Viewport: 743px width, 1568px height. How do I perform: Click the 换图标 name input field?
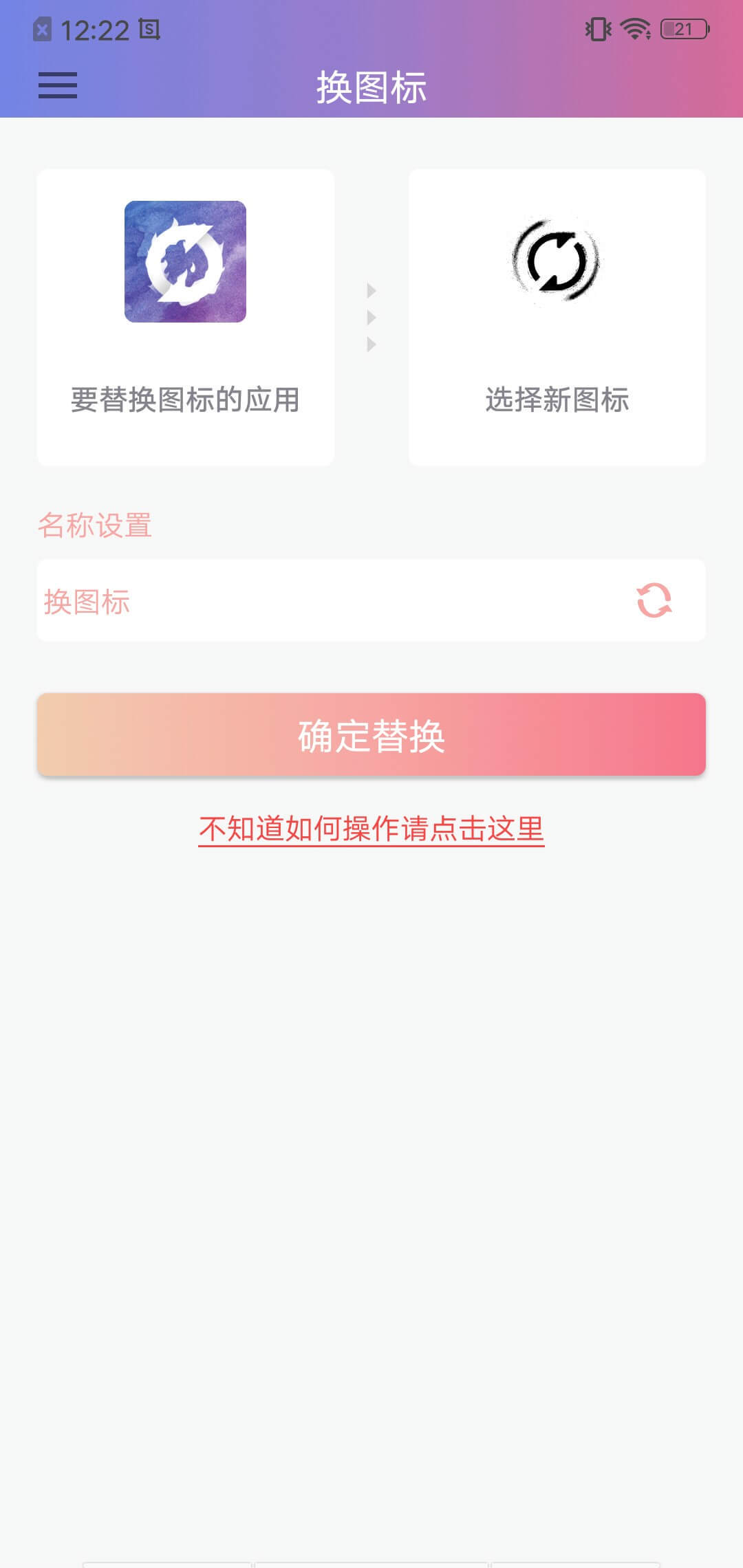pyautogui.click(x=275, y=600)
